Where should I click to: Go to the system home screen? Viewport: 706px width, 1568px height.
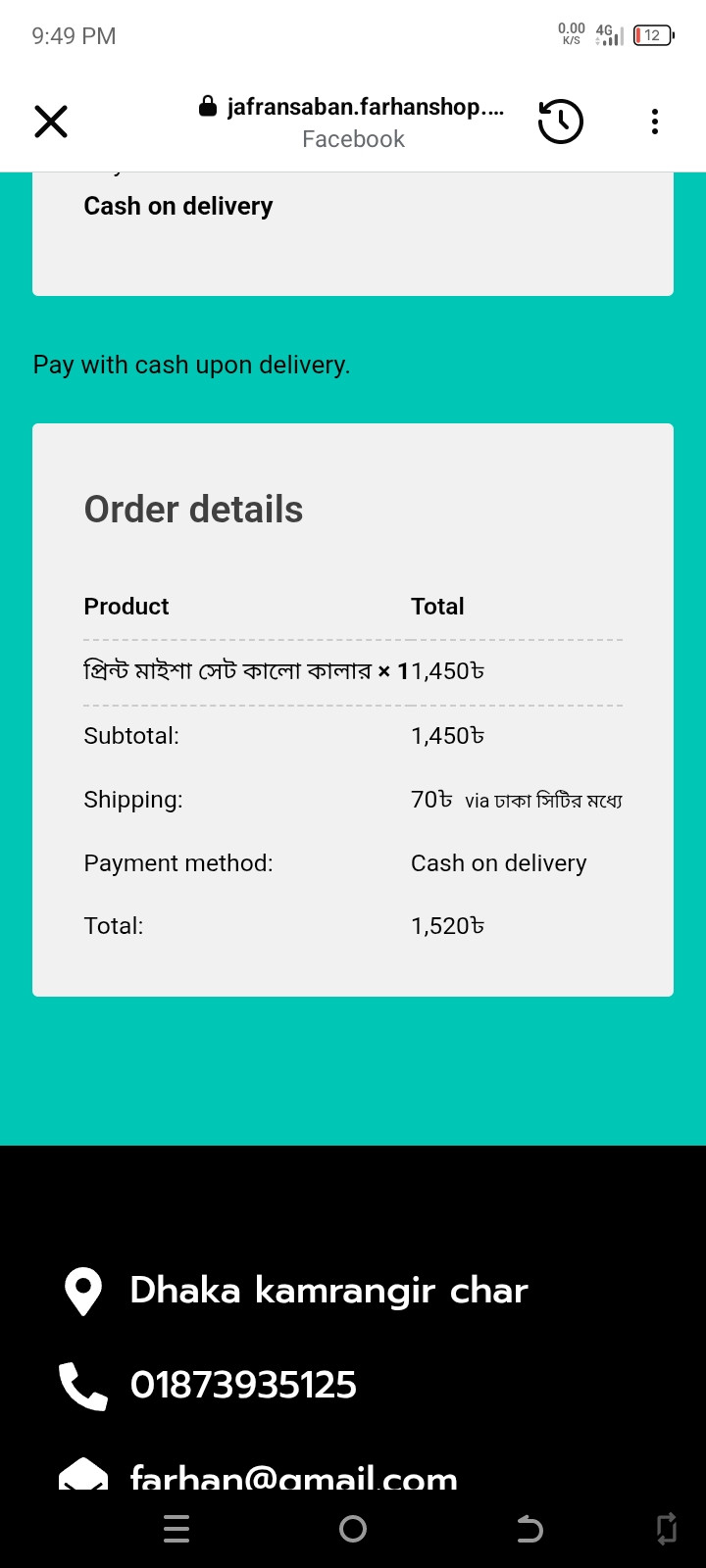pyautogui.click(x=353, y=1529)
